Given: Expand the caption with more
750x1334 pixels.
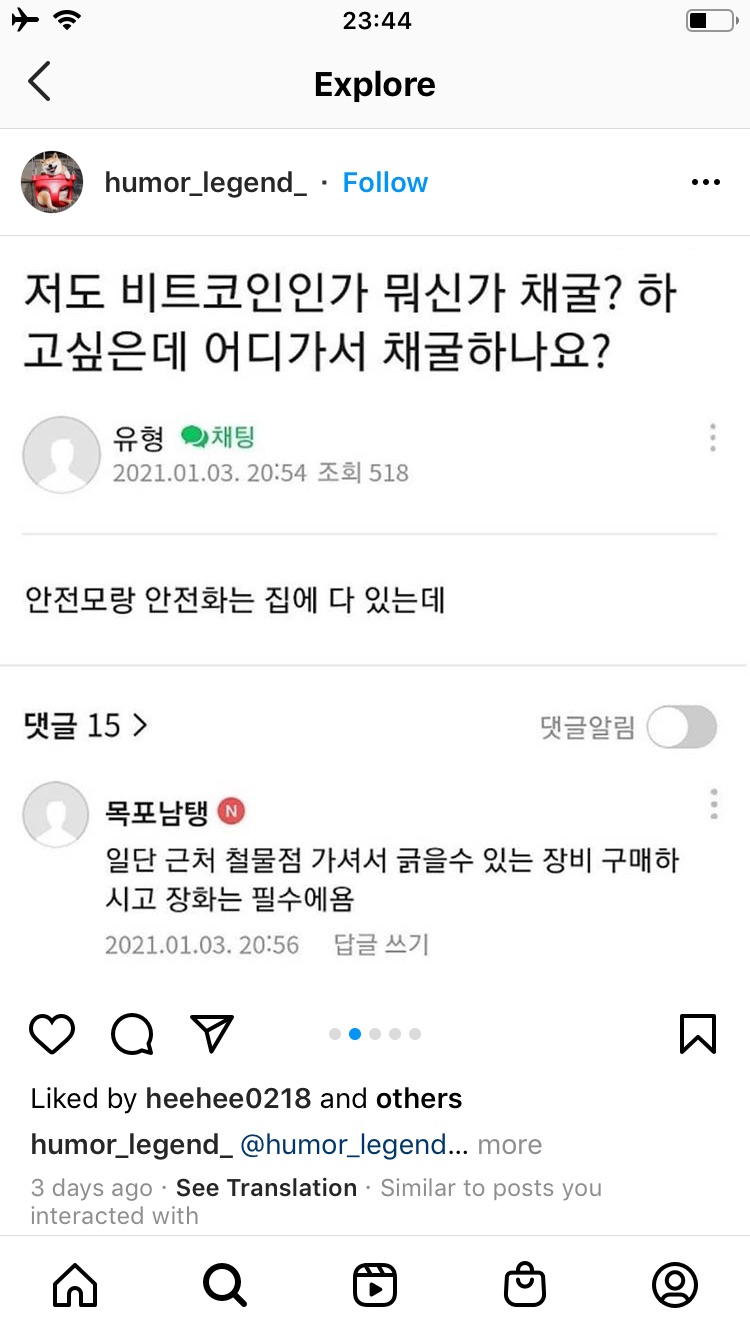Looking at the screenshot, I should pos(510,1144).
